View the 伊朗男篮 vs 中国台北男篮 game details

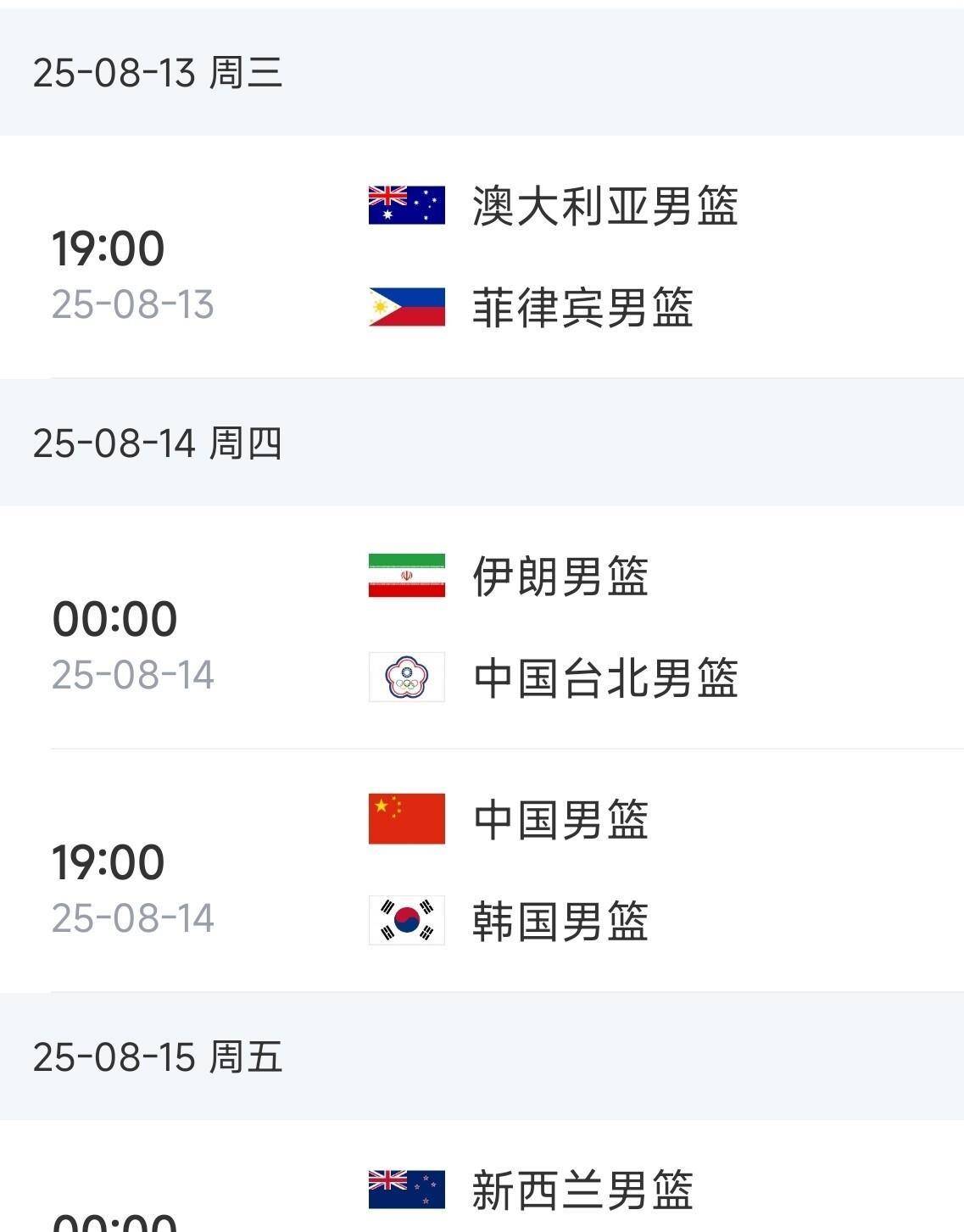482,627
